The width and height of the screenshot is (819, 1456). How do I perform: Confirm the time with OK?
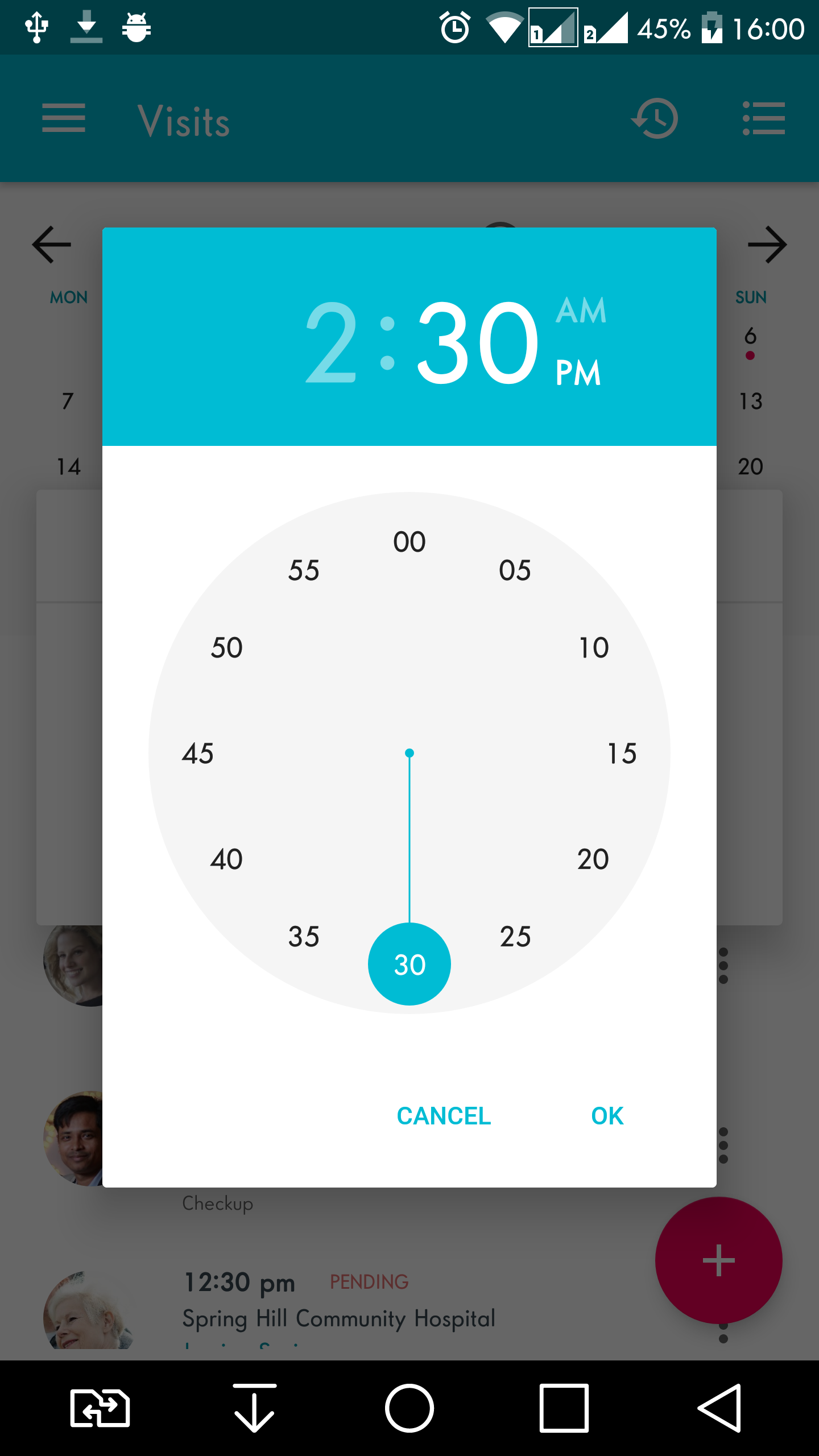pyautogui.click(x=607, y=1116)
